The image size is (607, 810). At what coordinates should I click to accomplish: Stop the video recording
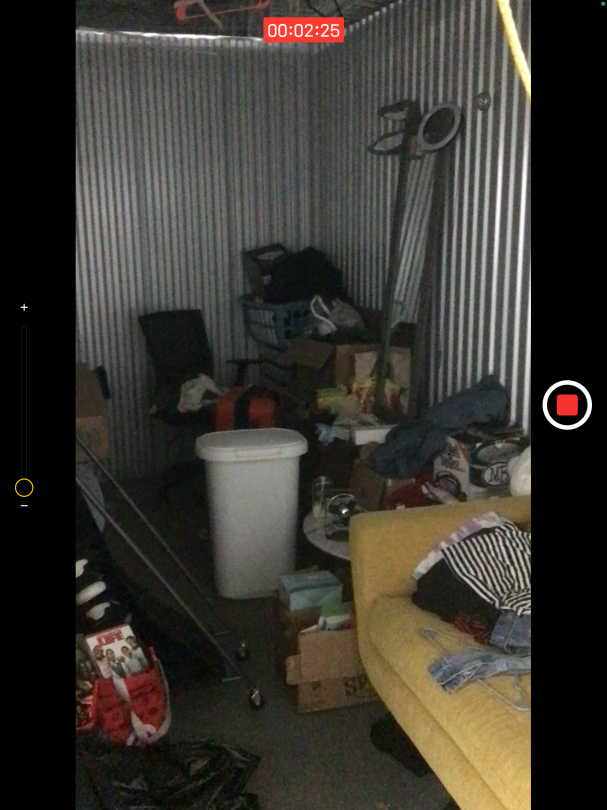[x=567, y=405]
